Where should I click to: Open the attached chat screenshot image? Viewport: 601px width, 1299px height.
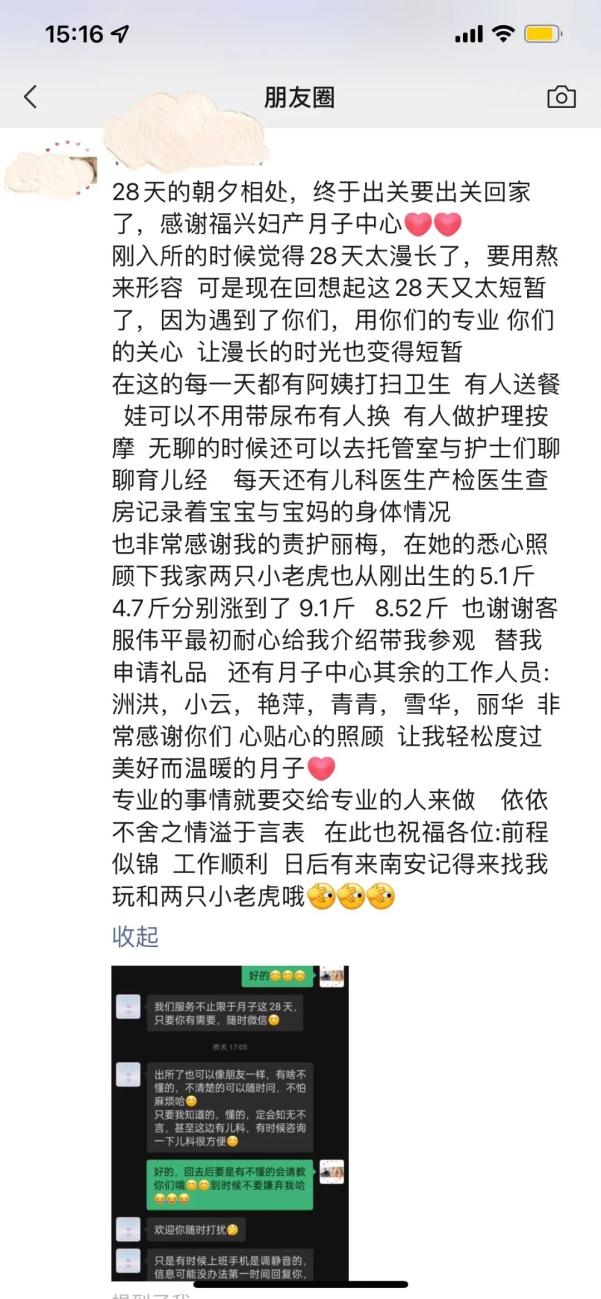pos(229,1123)
